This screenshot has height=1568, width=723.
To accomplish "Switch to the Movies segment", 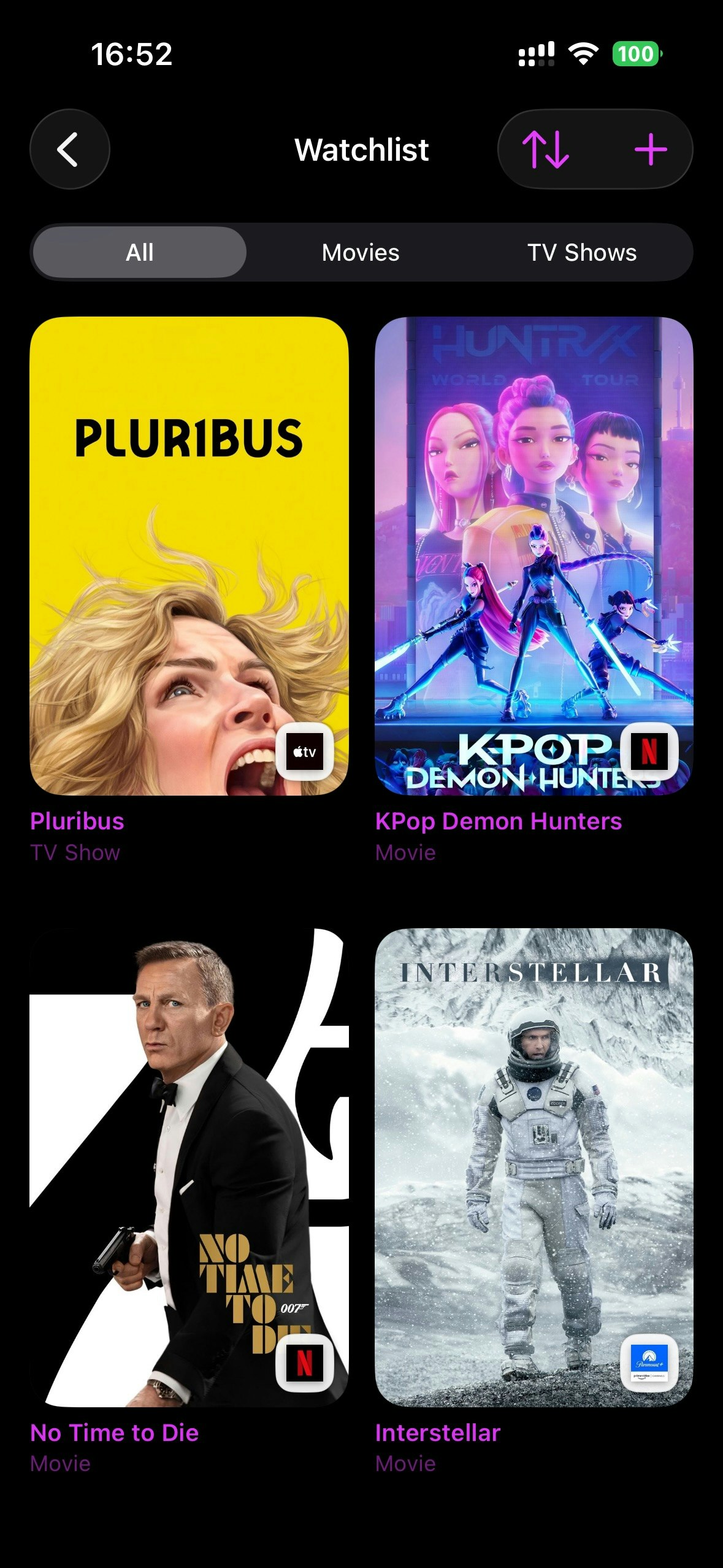I will point(361,252).
